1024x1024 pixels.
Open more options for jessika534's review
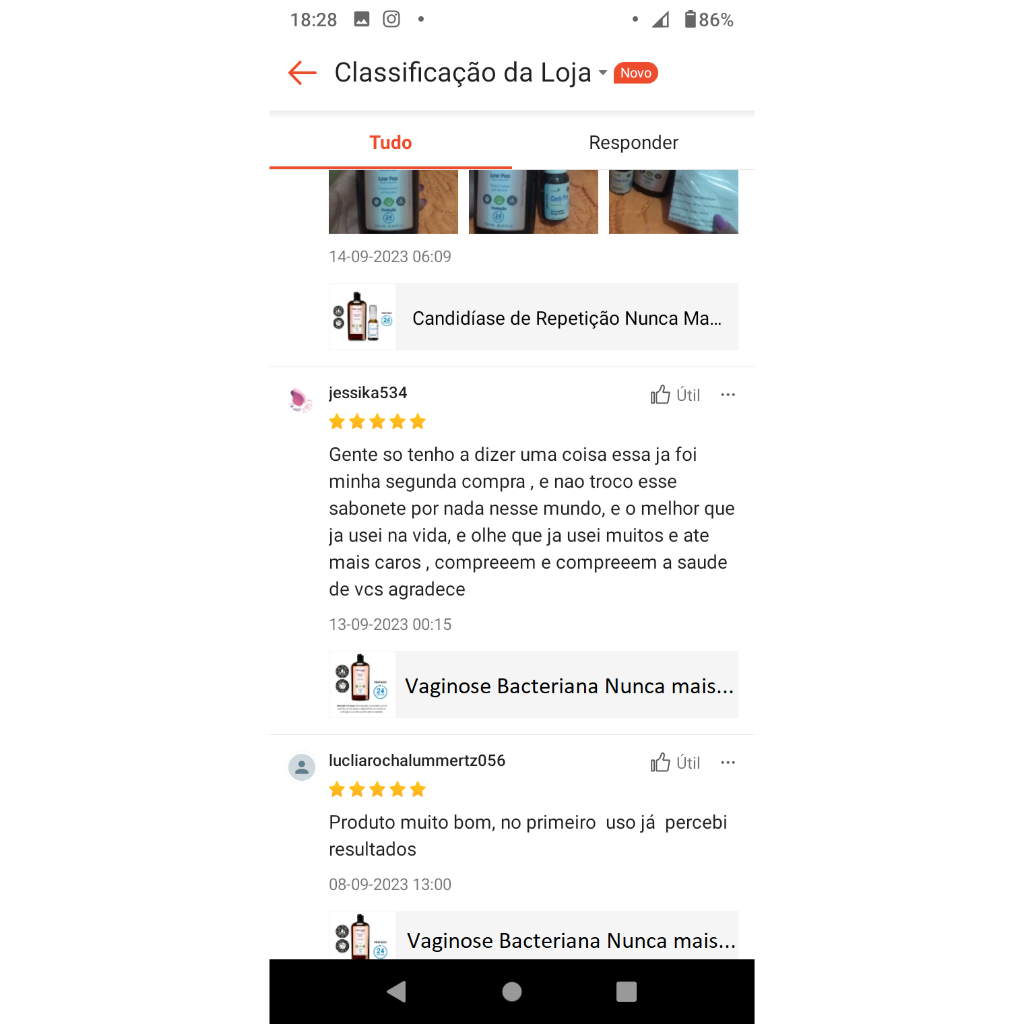click(728, 394)
